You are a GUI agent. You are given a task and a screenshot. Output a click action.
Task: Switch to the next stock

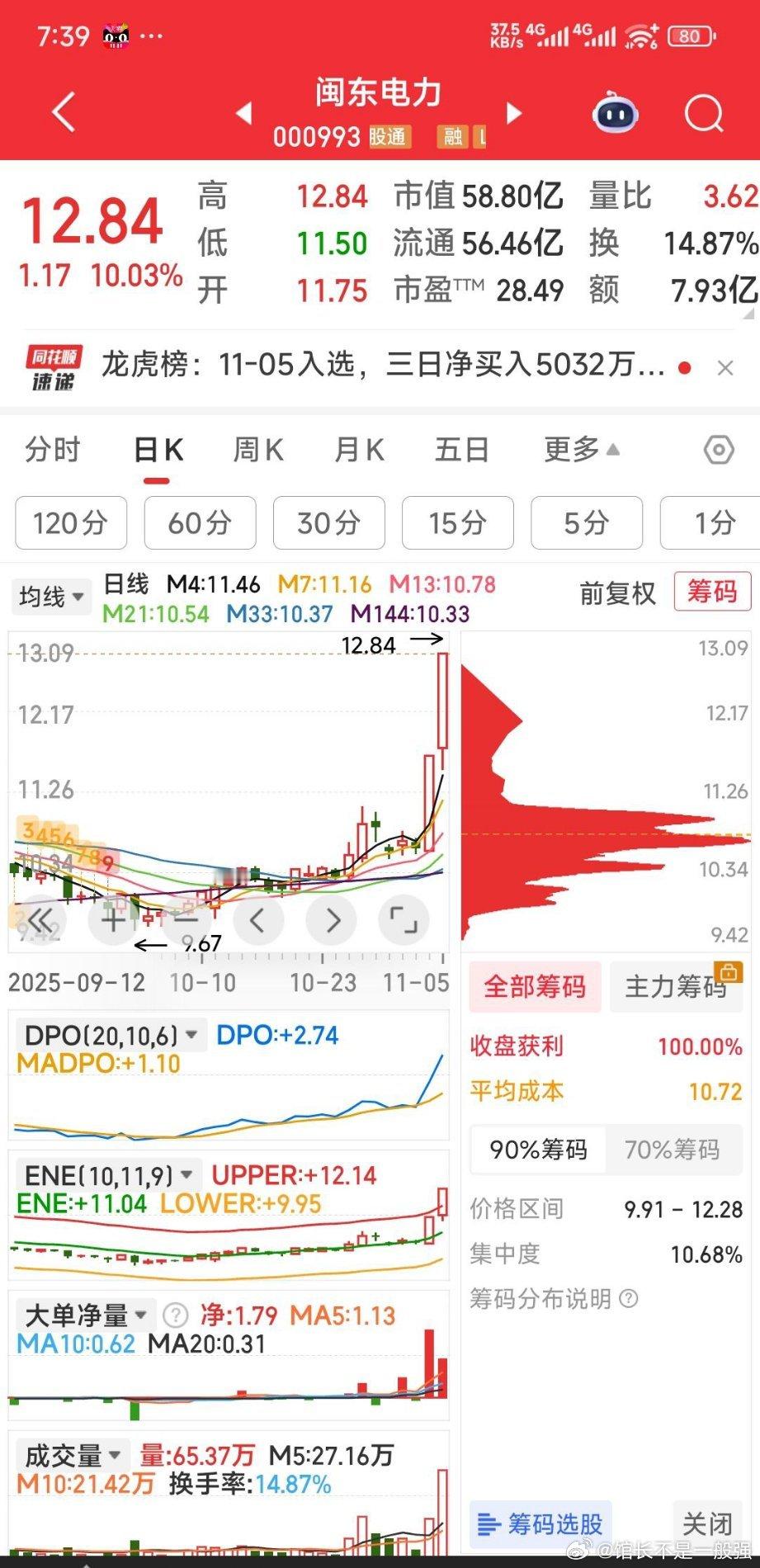pos(514,113)
